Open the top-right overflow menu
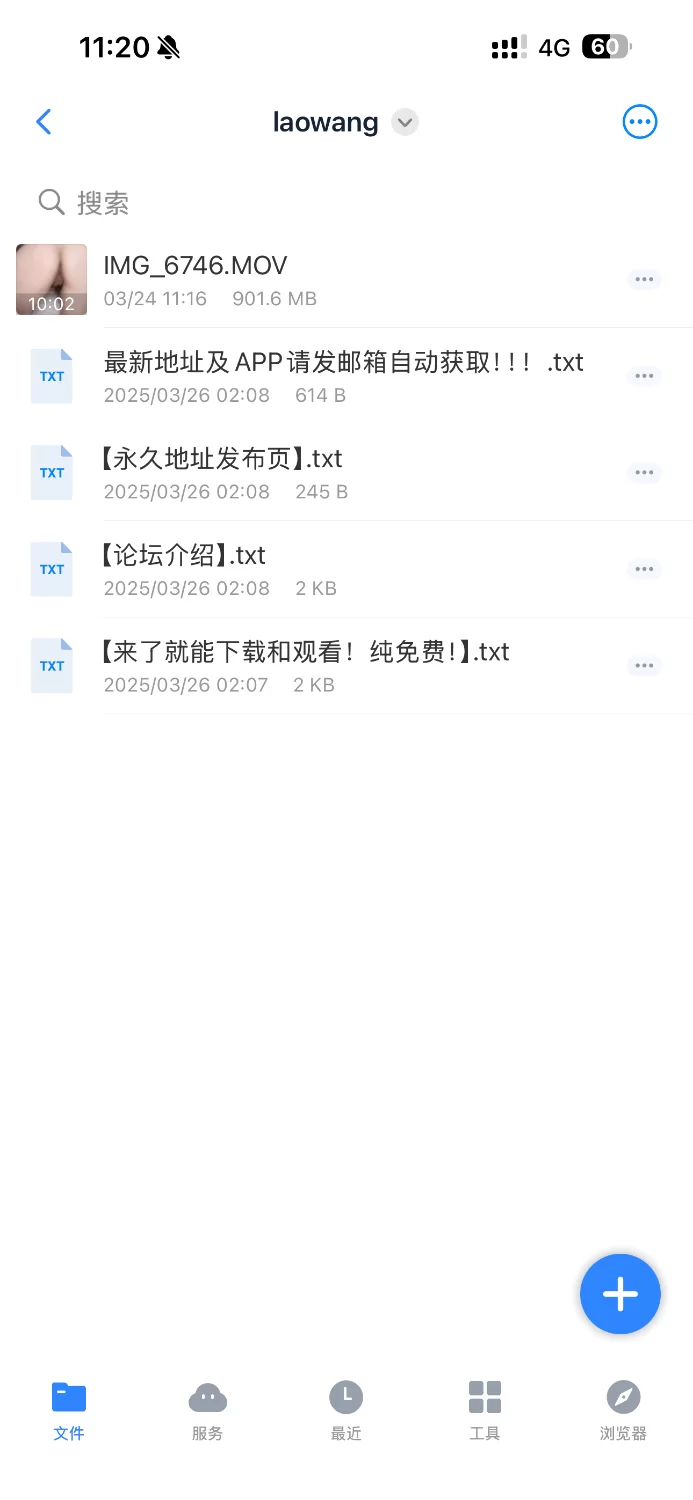This screenshot has height=1500, width=693. (639, 122)
